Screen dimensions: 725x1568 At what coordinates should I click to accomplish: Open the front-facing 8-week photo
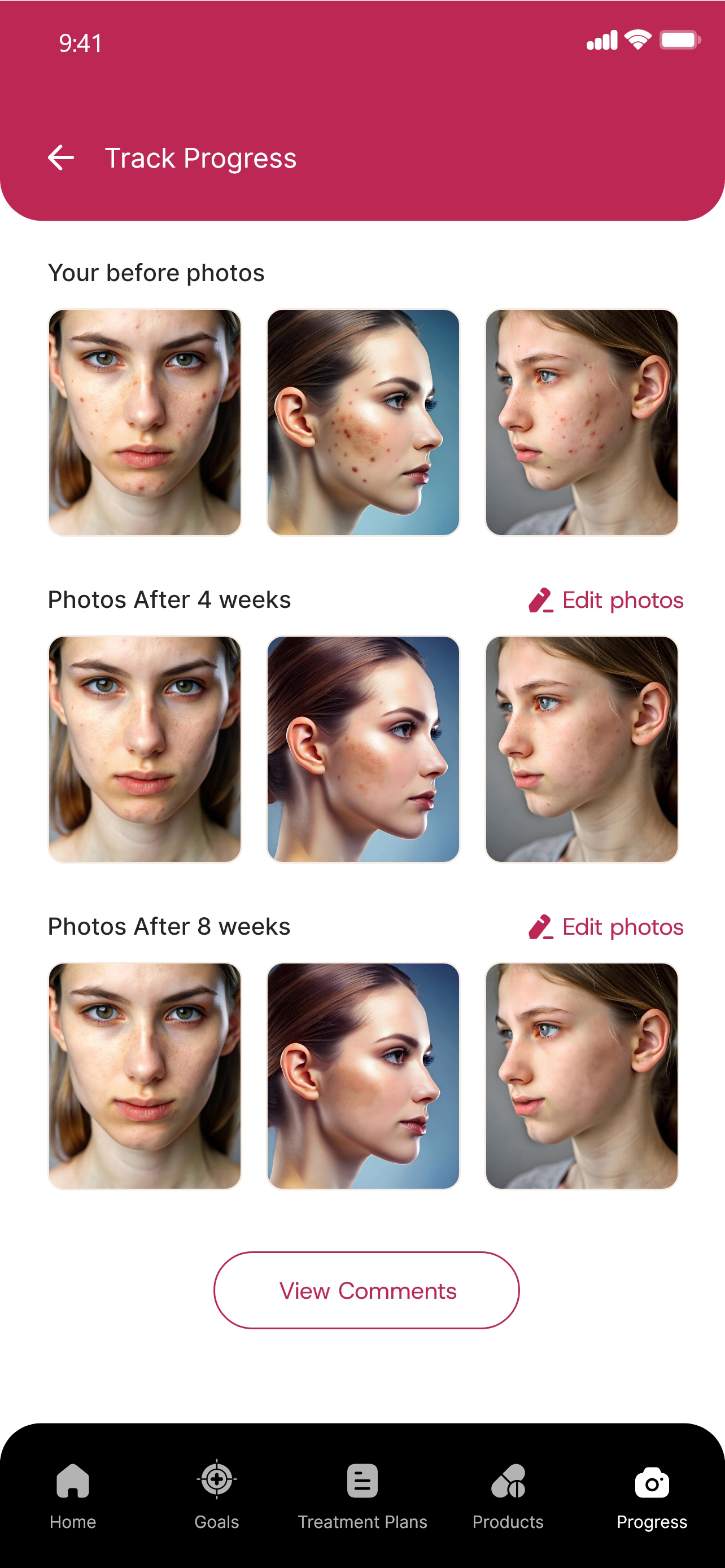click(x=145, y=1076)
